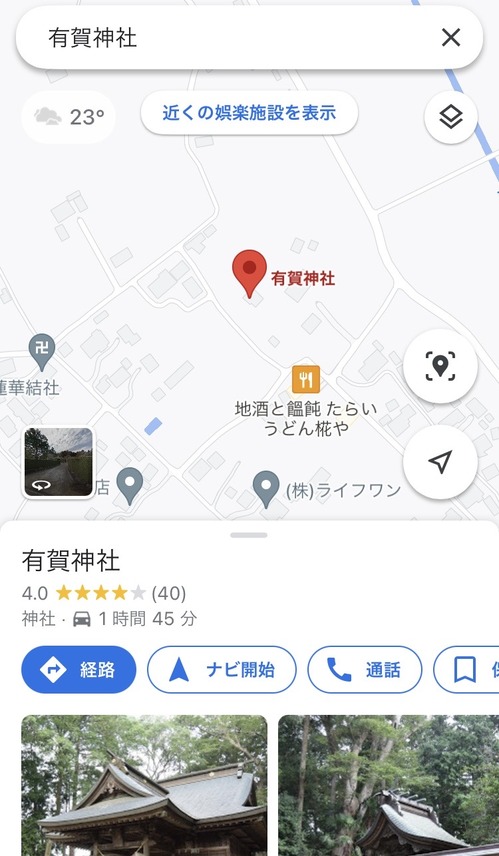This screenshot has width=499, height=856.
Task: Open the Live View location scan button
Action: (x=440, y=366)
